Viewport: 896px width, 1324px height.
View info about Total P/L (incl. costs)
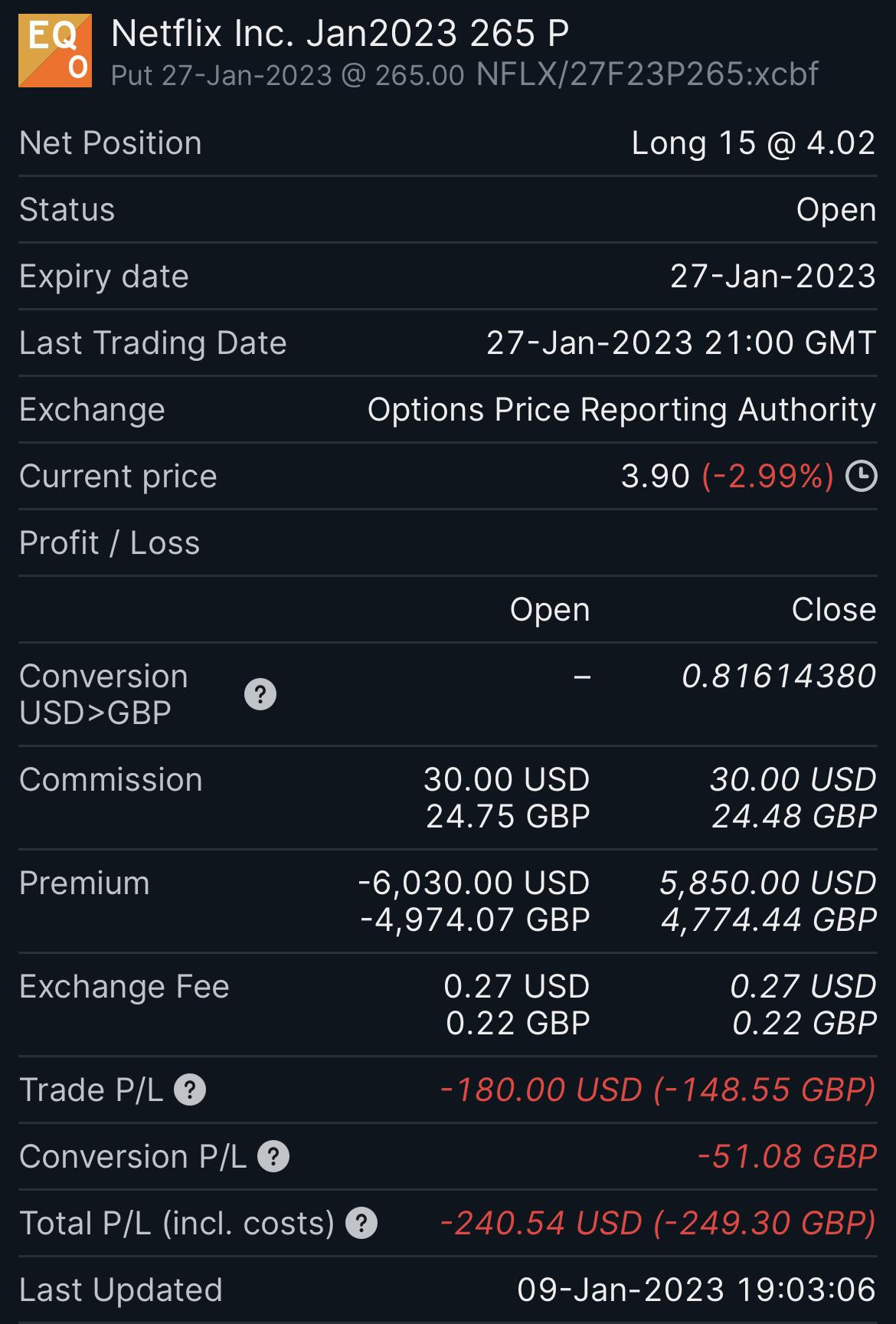tap(361, 1223)
